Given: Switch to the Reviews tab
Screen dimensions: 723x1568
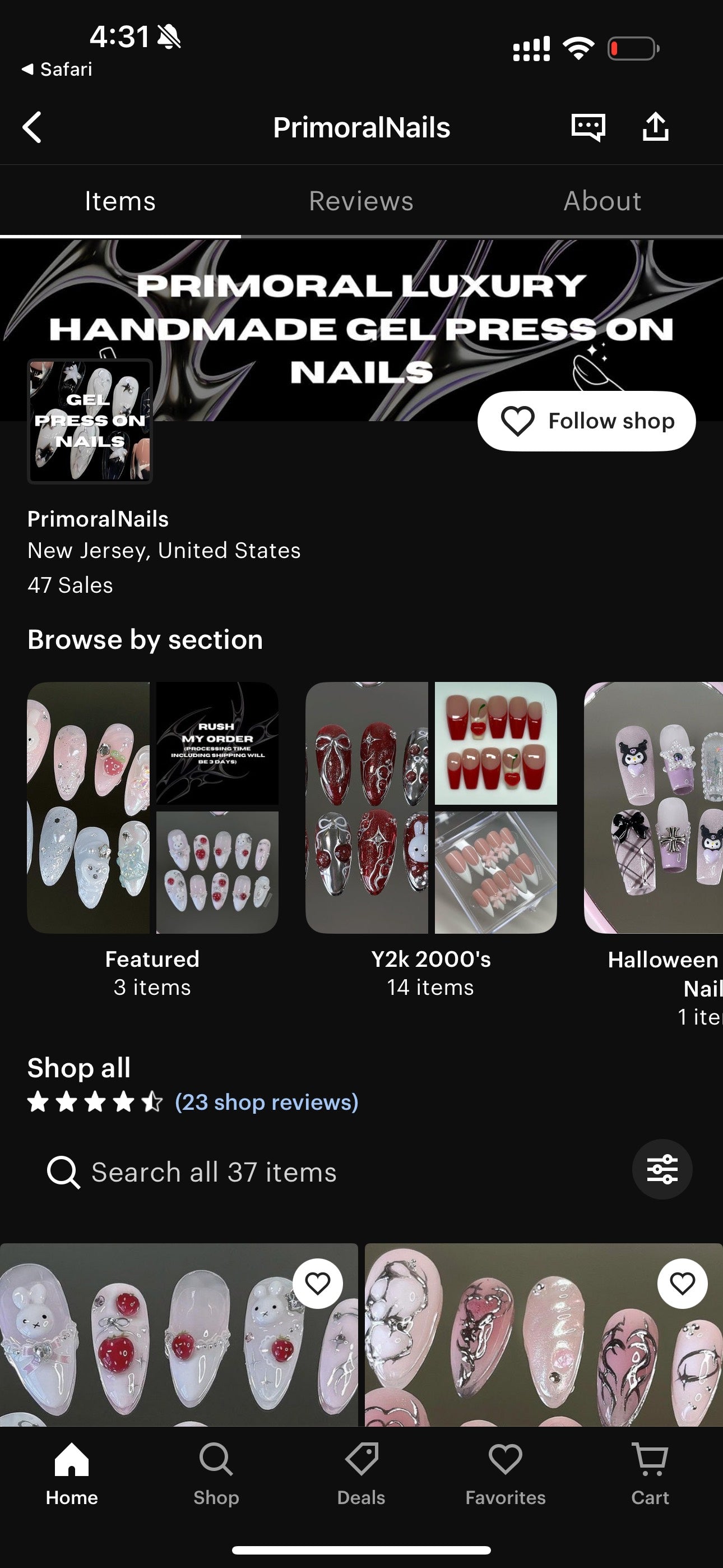Looking at the screenshot, I should pyautogui.click(x=361, y=201).
